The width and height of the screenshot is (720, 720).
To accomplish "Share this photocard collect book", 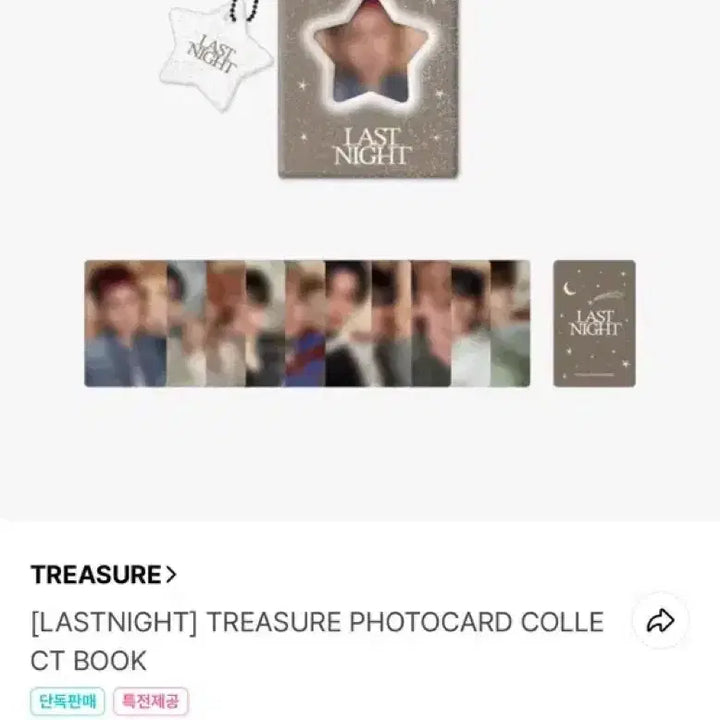I will [660, 621].
